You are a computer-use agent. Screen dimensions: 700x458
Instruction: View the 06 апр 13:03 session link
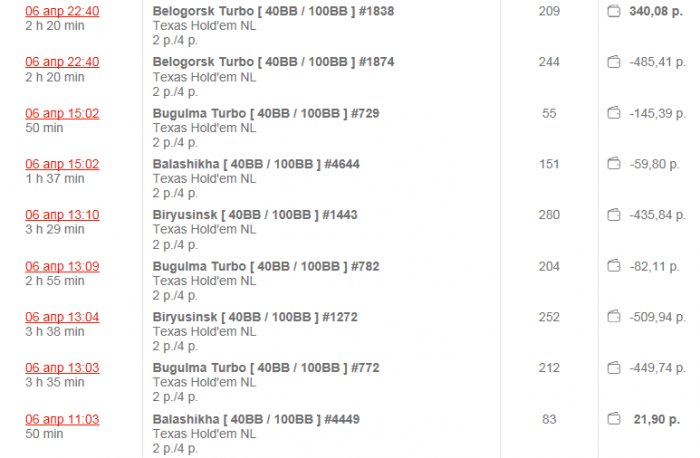click(x=62, y=368)
